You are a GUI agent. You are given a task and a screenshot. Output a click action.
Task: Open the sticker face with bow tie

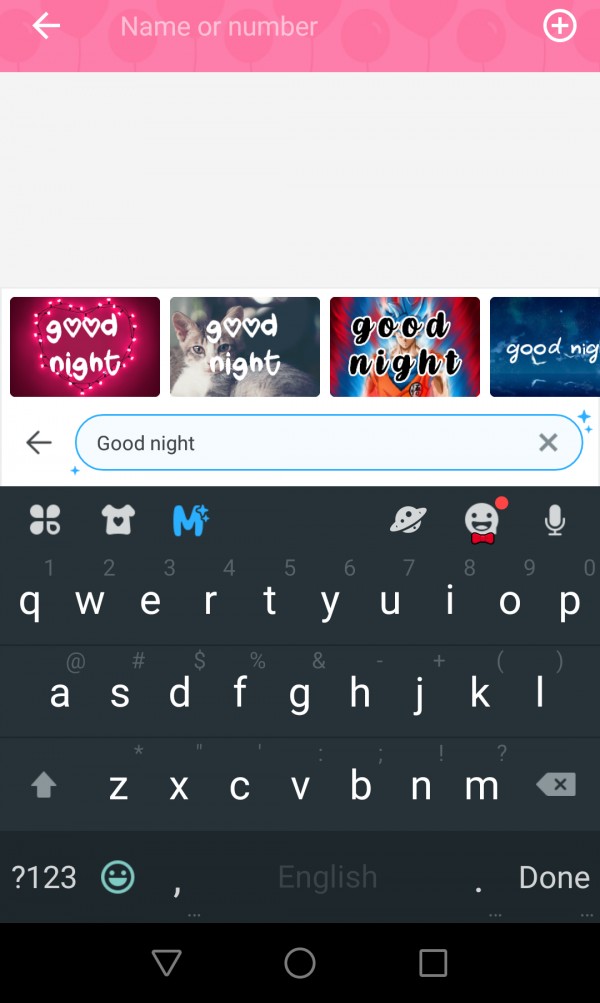point(482,521)
